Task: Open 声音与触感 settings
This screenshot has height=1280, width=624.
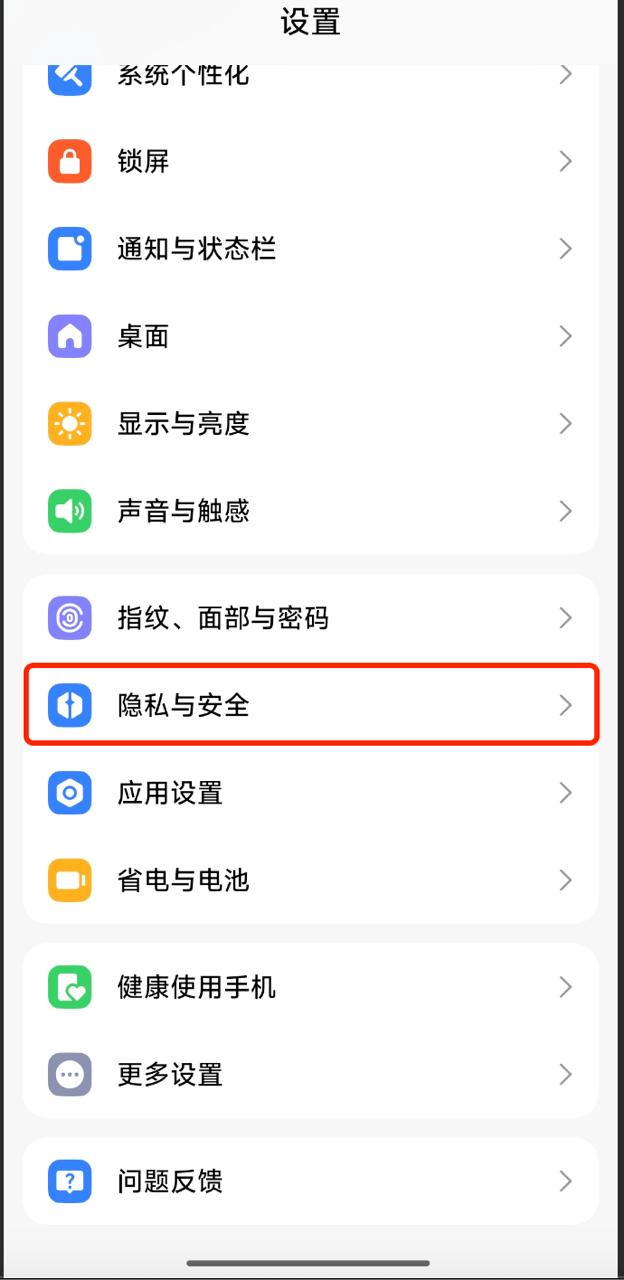Action: point(310,511)
